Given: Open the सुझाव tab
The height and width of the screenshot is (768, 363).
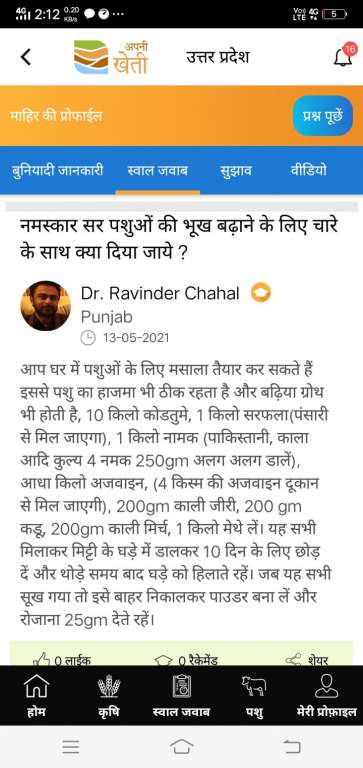Looking at the screenshot, I should tap(236, 171).
